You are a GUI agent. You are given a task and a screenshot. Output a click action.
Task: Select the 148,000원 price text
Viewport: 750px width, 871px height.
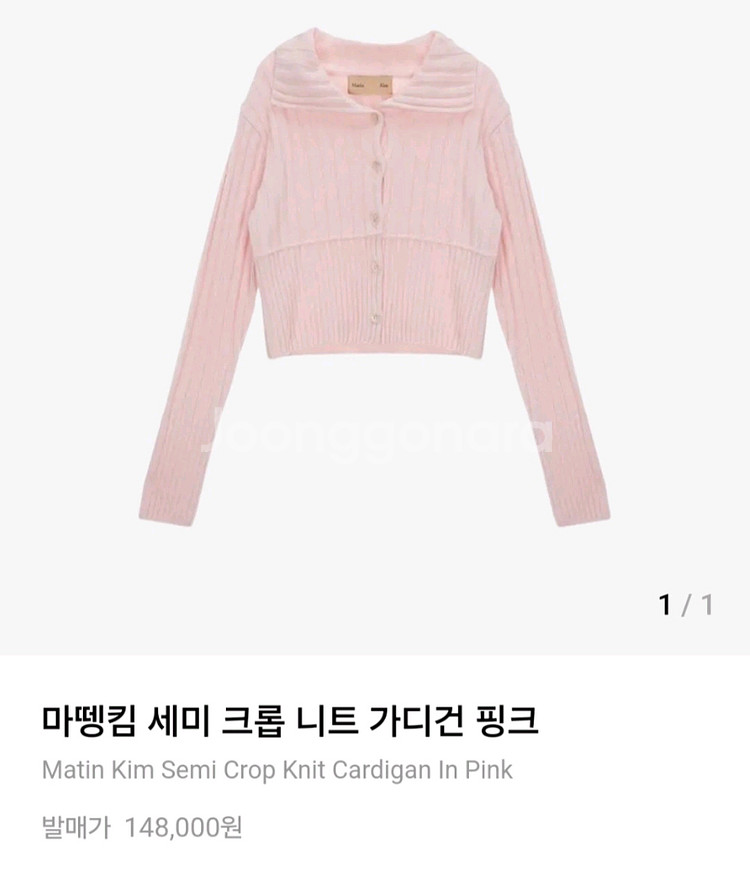pyautogui.click(x=190, y=826)
